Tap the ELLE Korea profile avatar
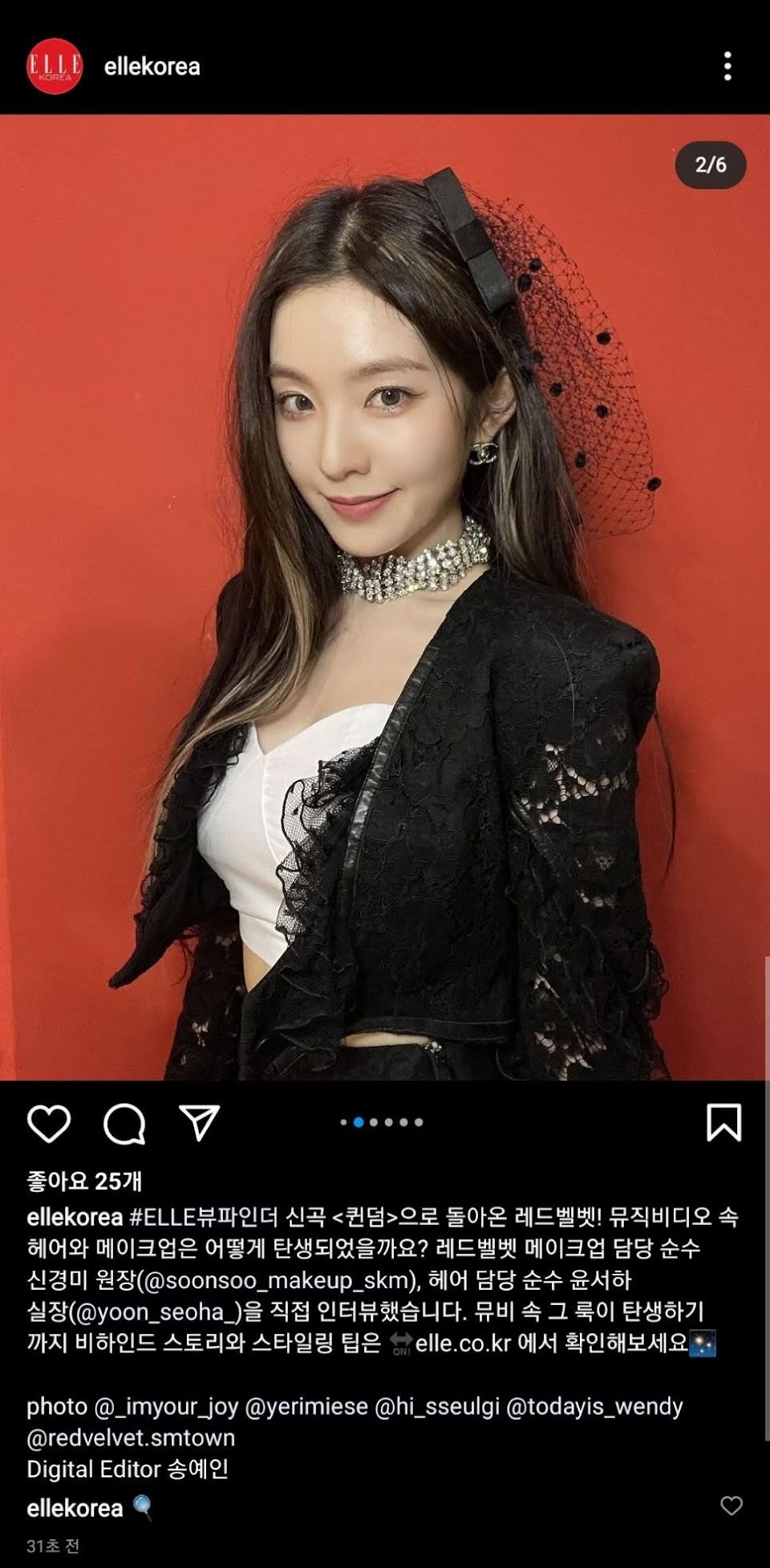770x1568 pixels. 55,67
